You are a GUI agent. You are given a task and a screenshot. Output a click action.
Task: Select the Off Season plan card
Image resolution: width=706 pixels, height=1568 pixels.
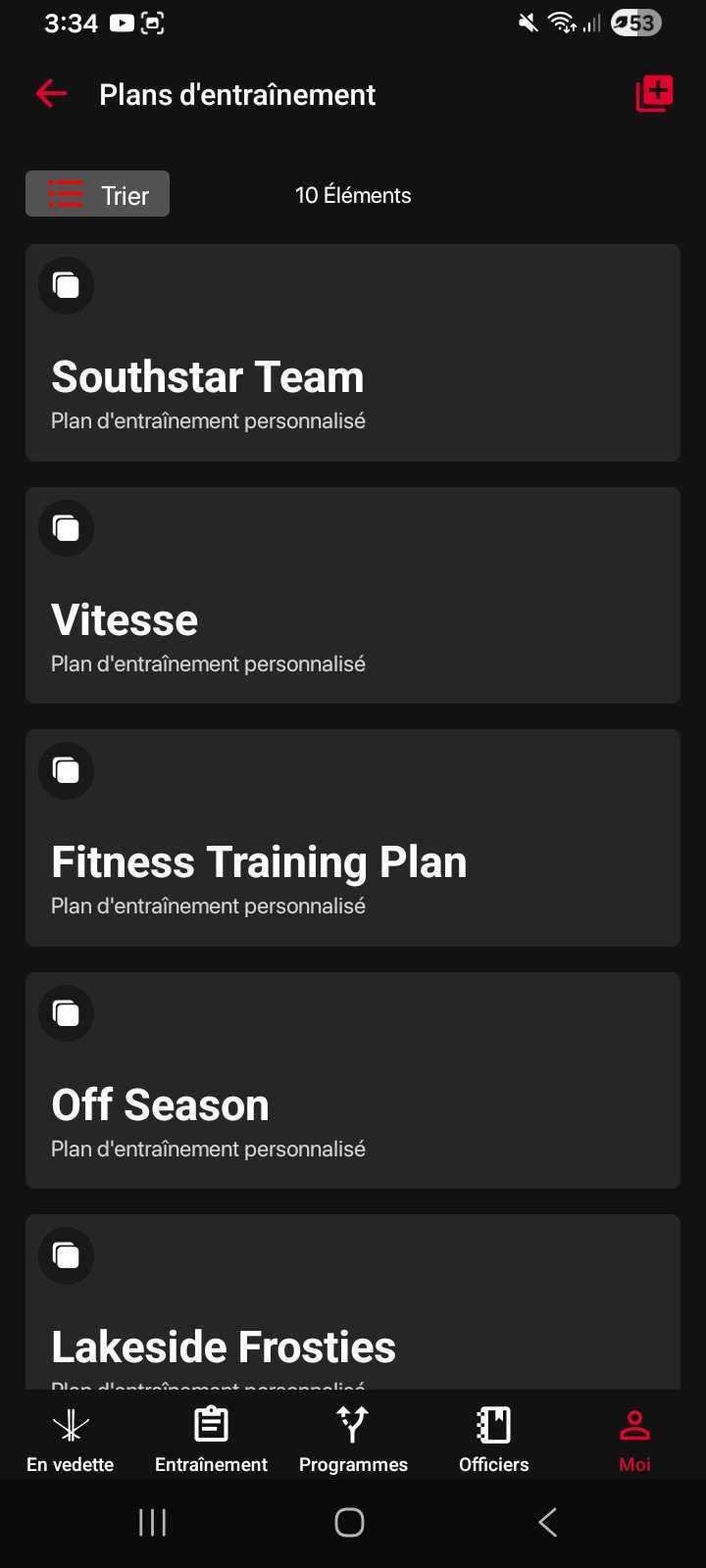(x=352, y=1080)
